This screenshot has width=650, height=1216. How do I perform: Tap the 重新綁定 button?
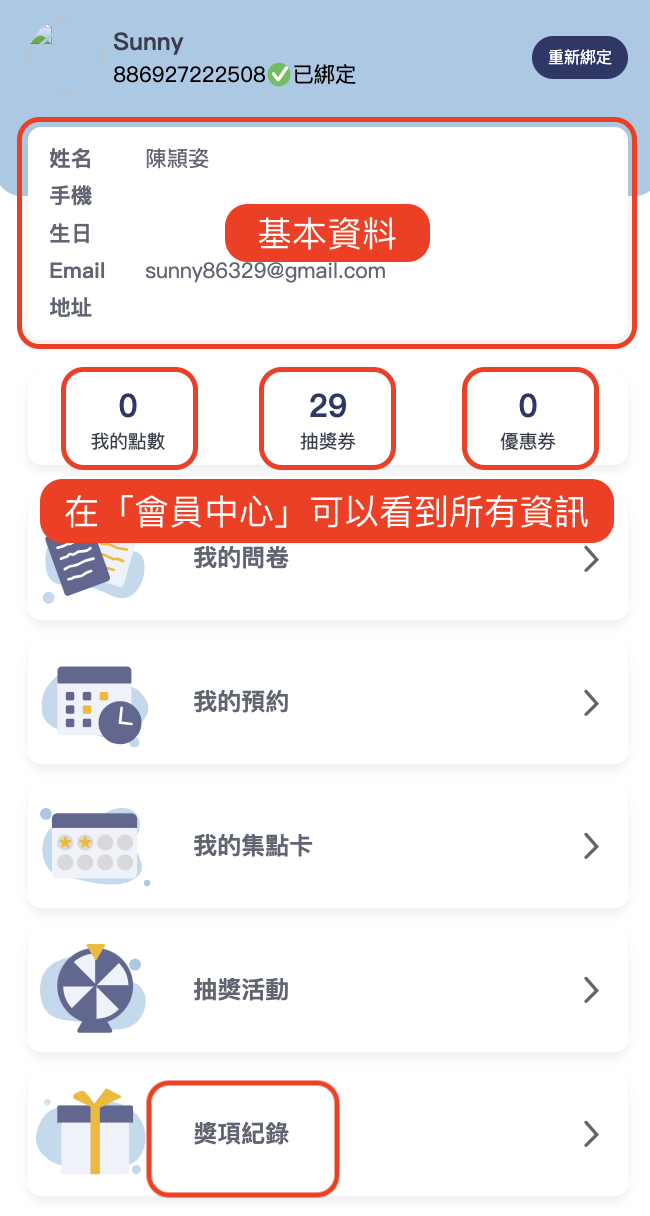point(579,57)
